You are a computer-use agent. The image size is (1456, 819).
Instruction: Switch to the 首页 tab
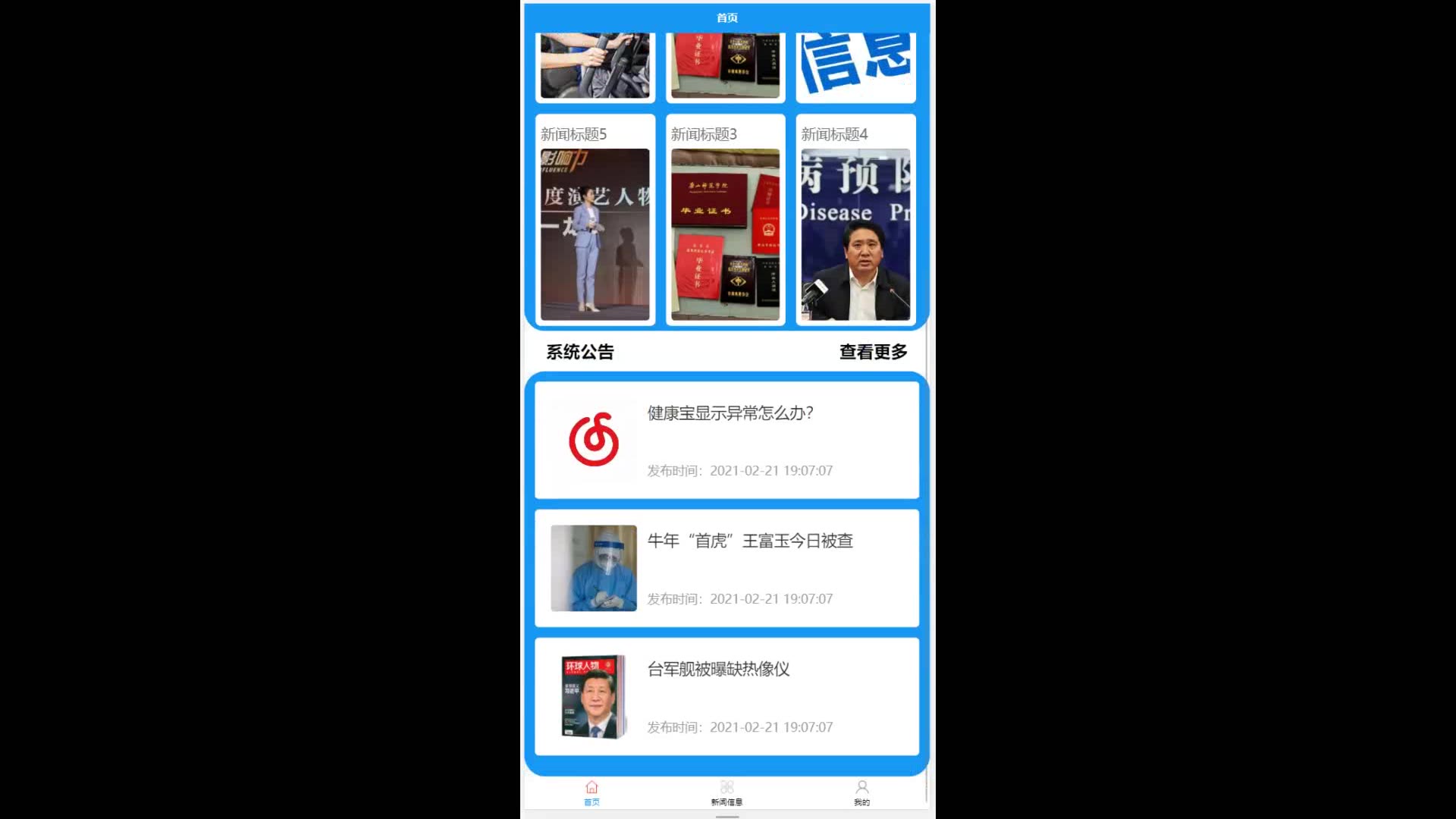pos(591,792)
